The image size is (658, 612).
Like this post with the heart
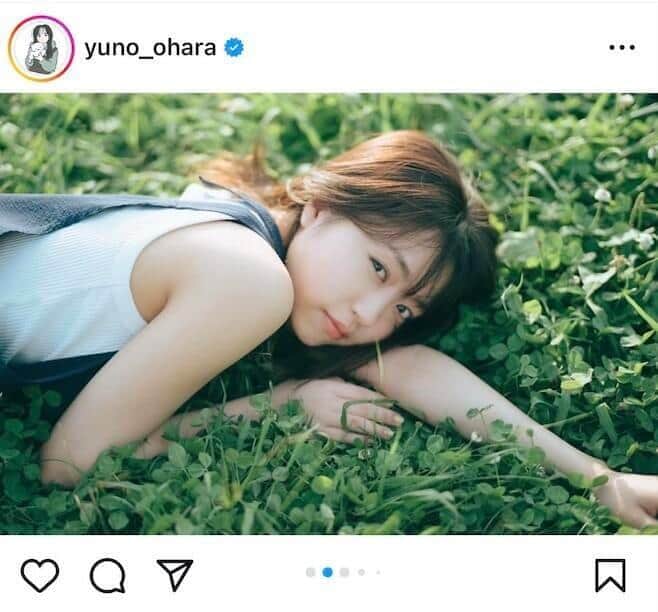[x=40, y=574]
